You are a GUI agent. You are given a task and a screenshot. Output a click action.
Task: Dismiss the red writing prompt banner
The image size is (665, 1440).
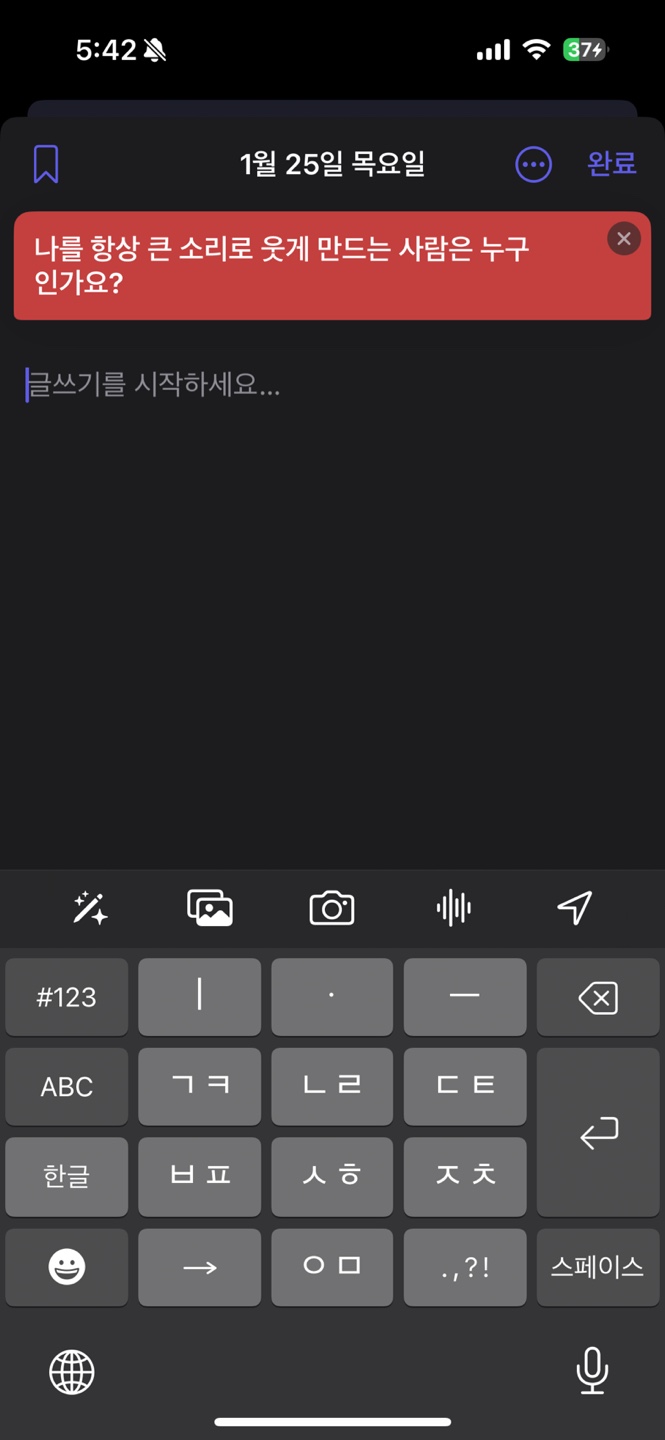pyautogui.click(x=623, y=239)
